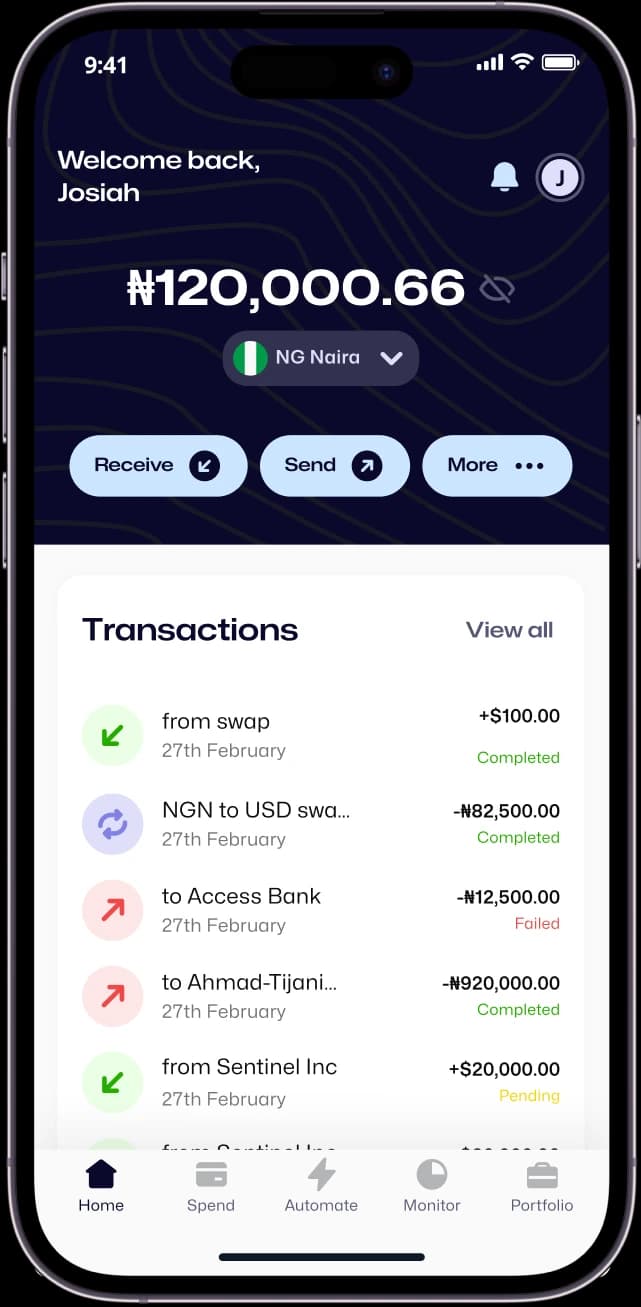
Task: Open the pending Sentinel Inc transaction
Action: pyautogui.click(x=320, y=1082)
